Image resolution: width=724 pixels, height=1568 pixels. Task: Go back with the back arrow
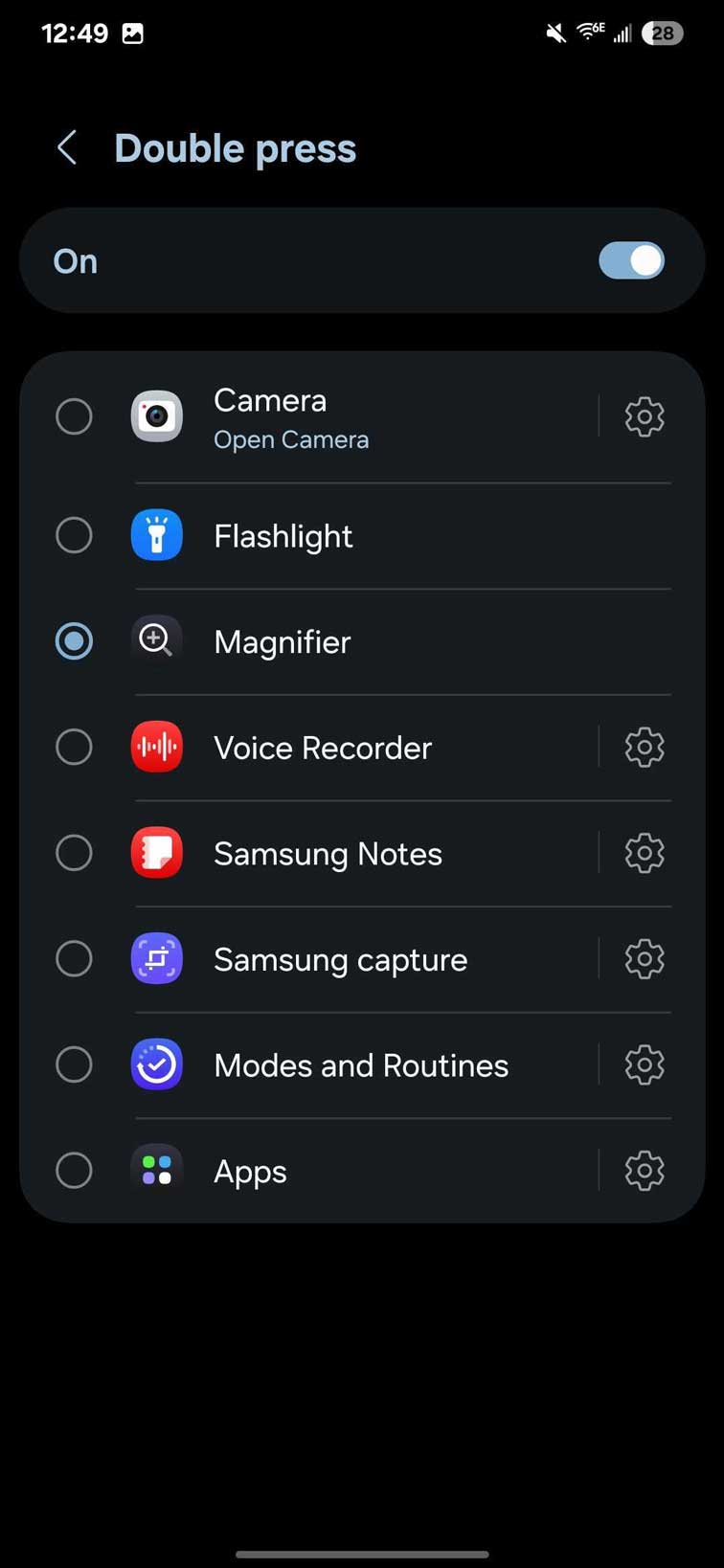click(66, 147)
